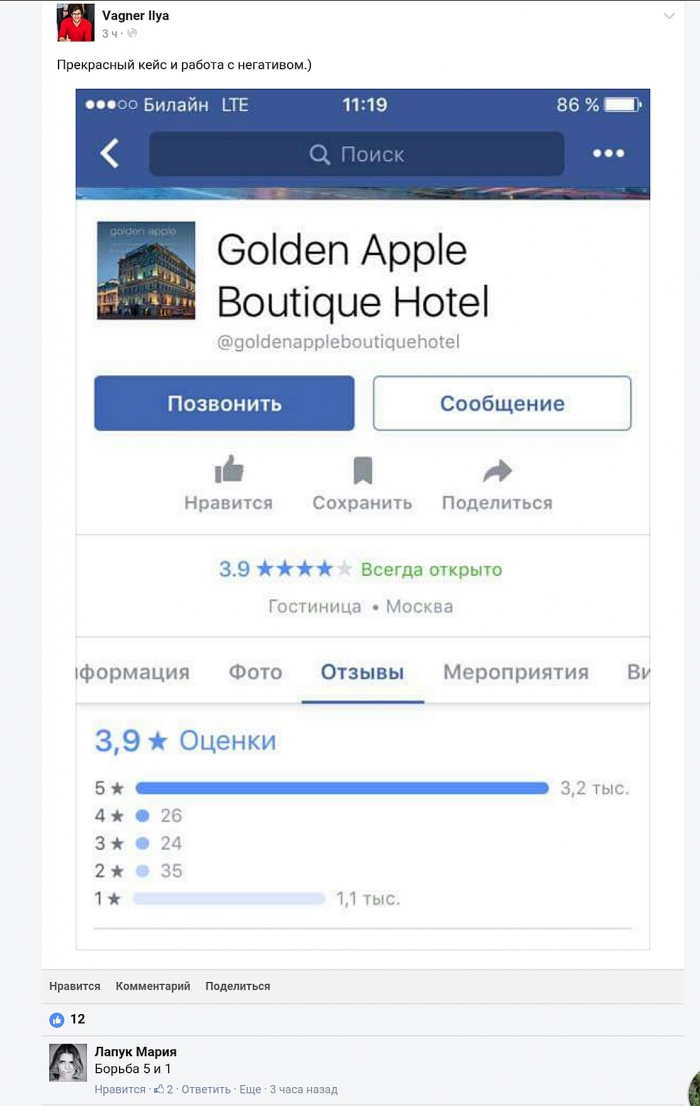
Task: Open Vagner Ilya's profile from the name
Action: point(135,16)
